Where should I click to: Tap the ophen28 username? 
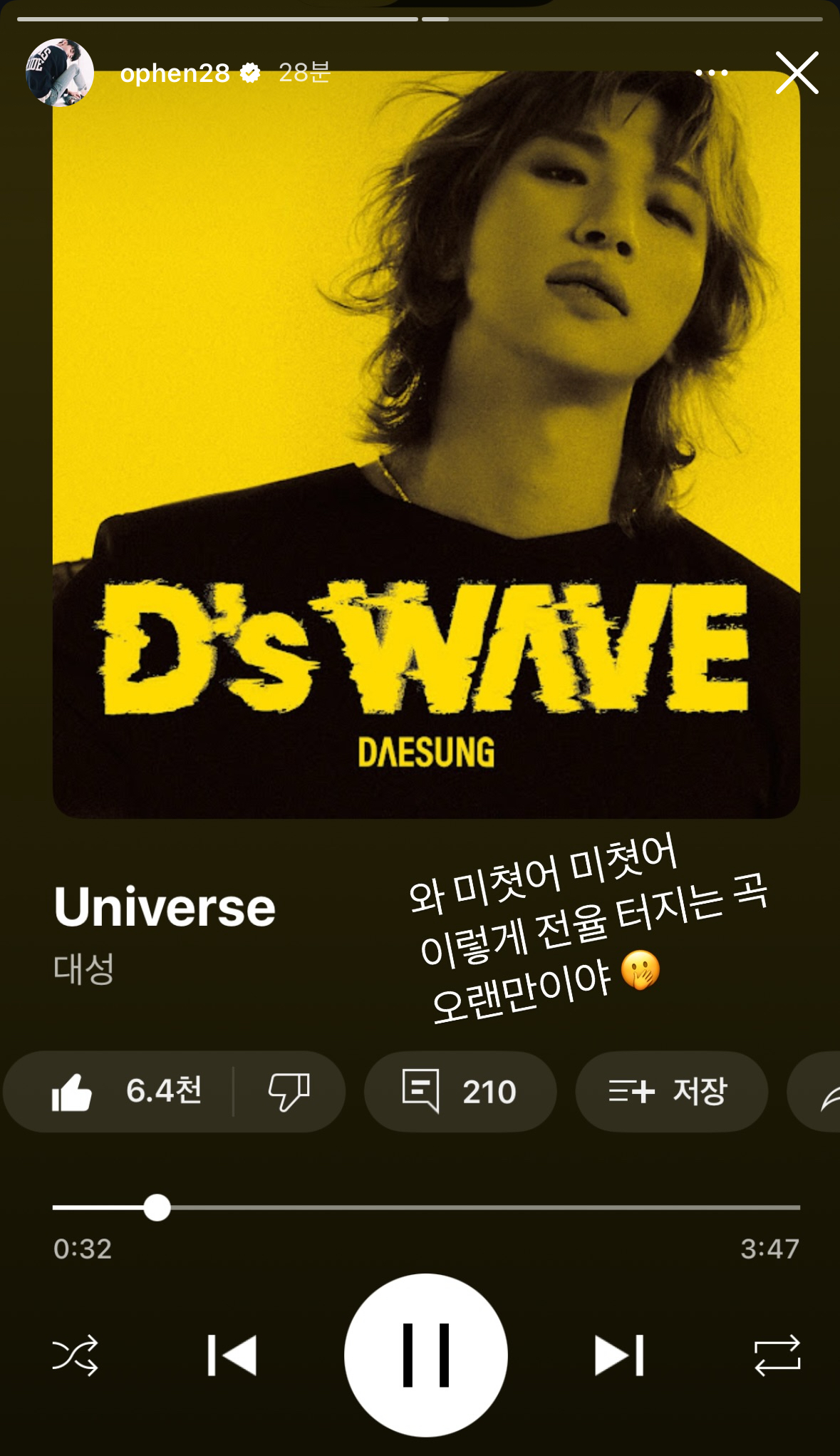[x=175, y=73]
